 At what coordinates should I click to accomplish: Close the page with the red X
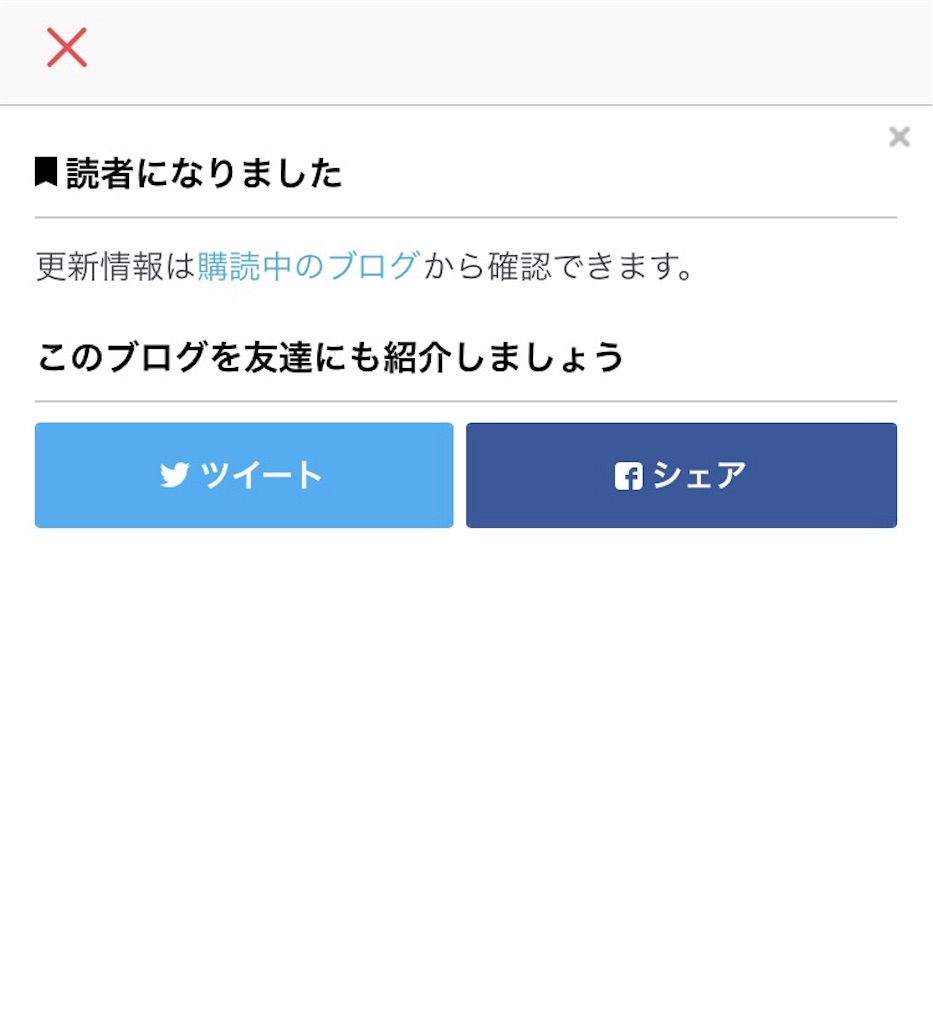[x=67, y=48]
